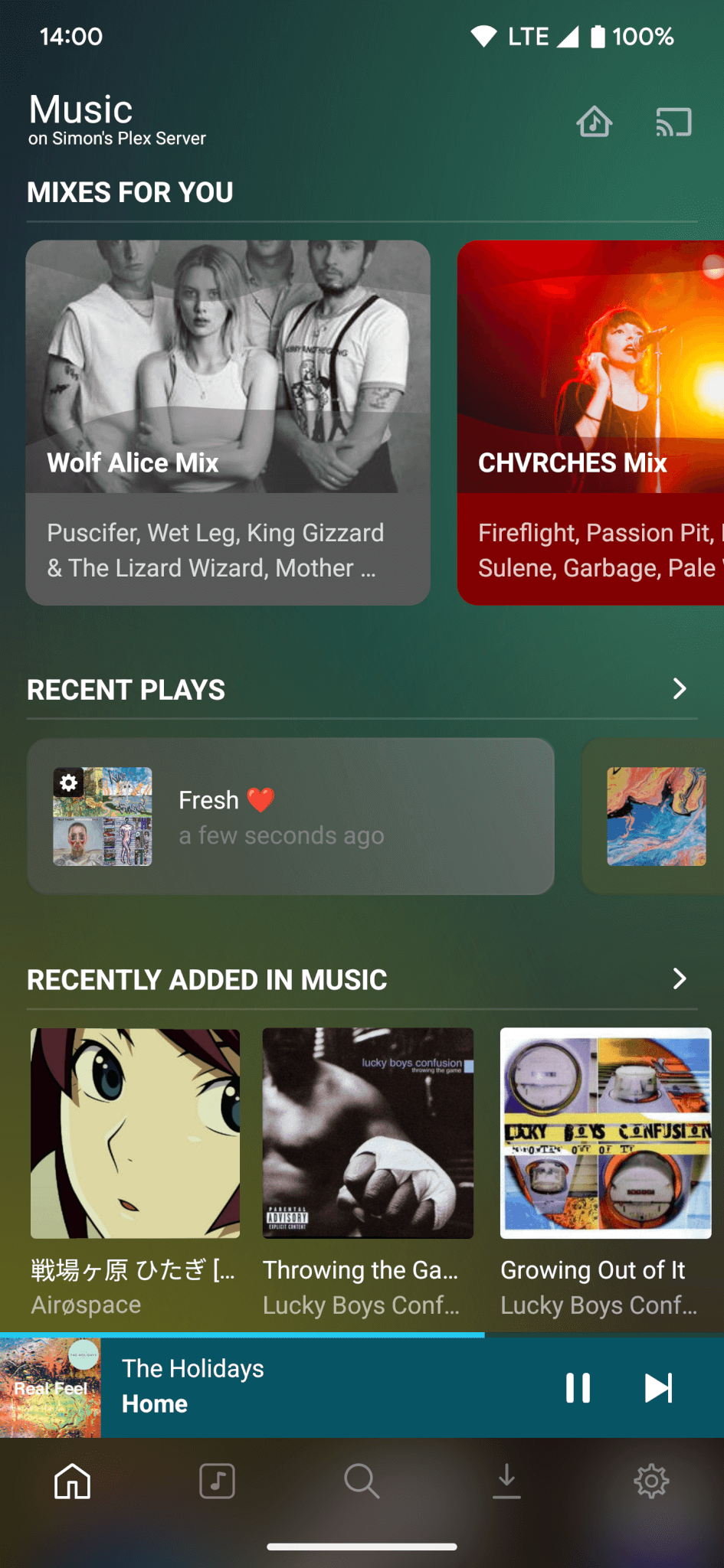This screenshot has height=1568, width=724.
Task: Open the Airøspace album
Action: [x=135, y=1133]
